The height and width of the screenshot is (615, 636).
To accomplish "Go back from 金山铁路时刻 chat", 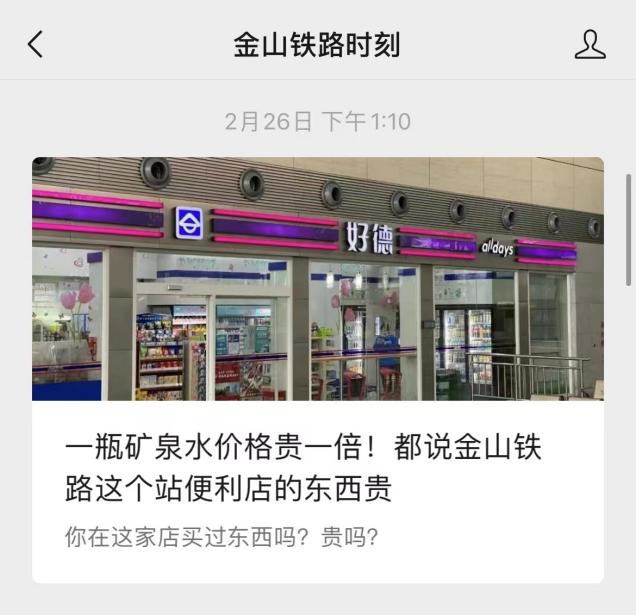I will pyautogui.click(x=36, y=44).
